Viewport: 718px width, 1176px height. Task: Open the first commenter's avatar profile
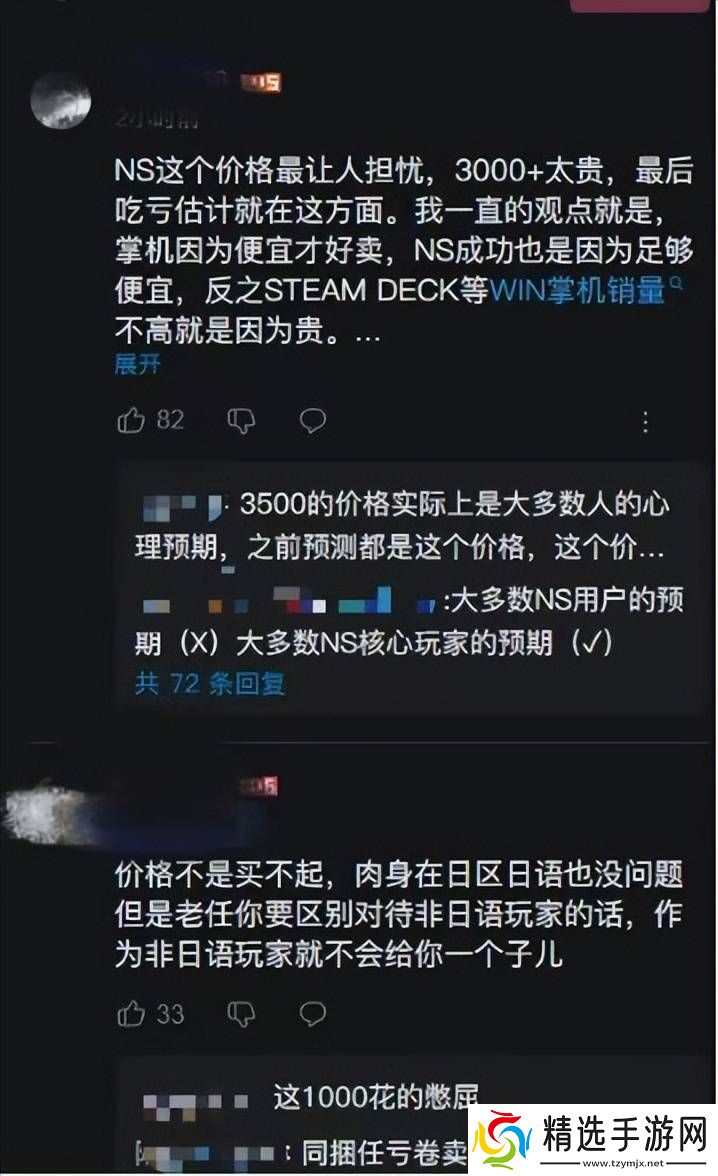click(x=61, y=101)
